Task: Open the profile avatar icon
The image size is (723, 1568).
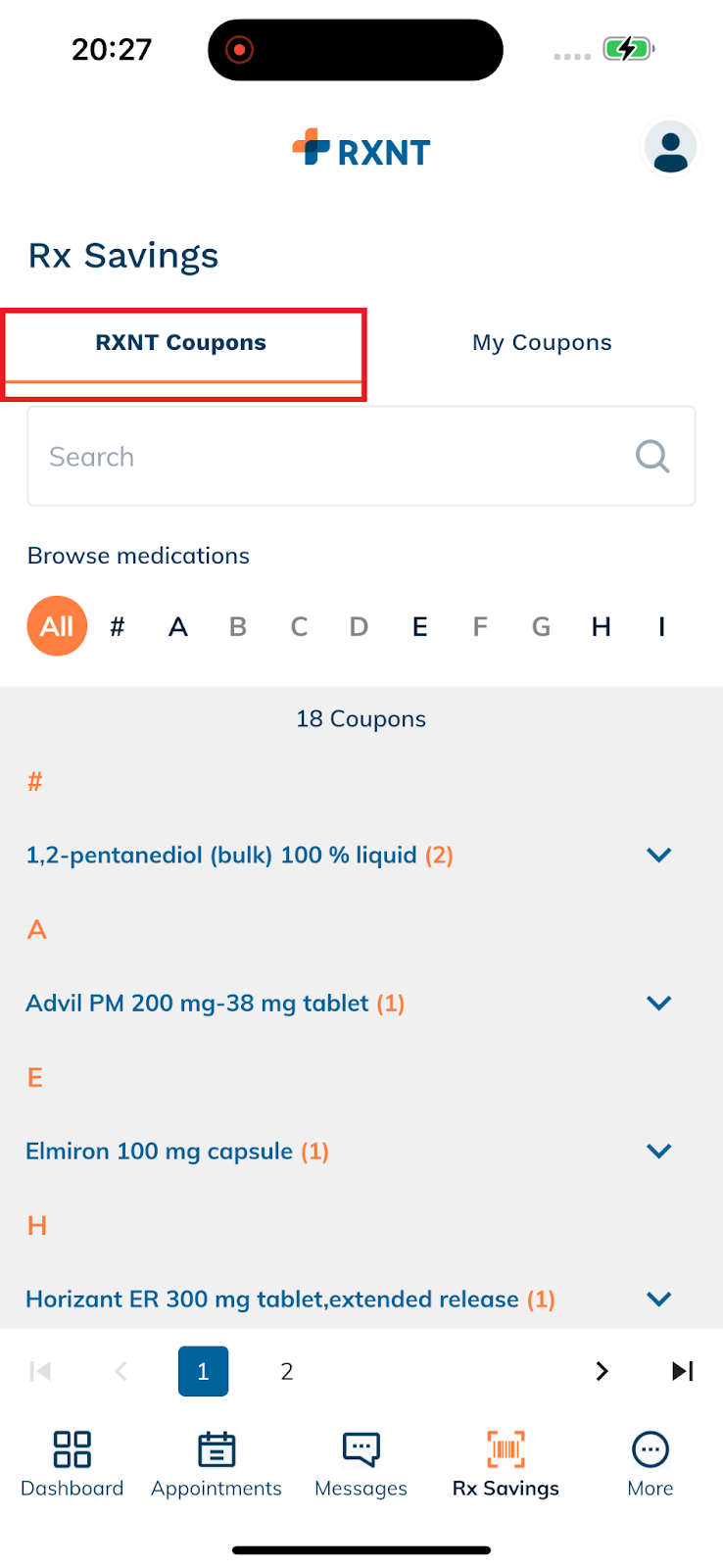Action: 671,147
